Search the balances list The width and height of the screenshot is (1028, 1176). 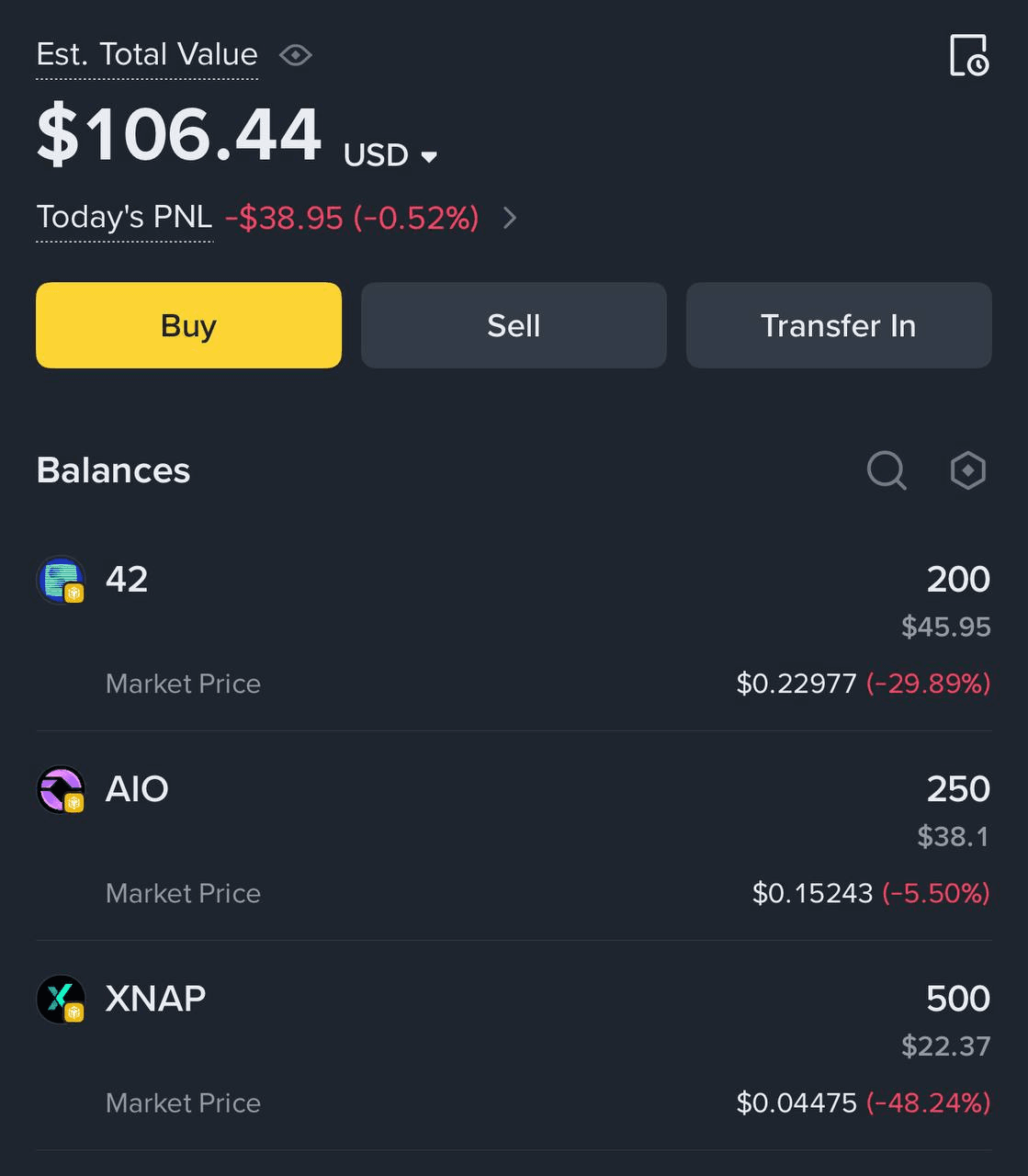[x=887, y=470]
